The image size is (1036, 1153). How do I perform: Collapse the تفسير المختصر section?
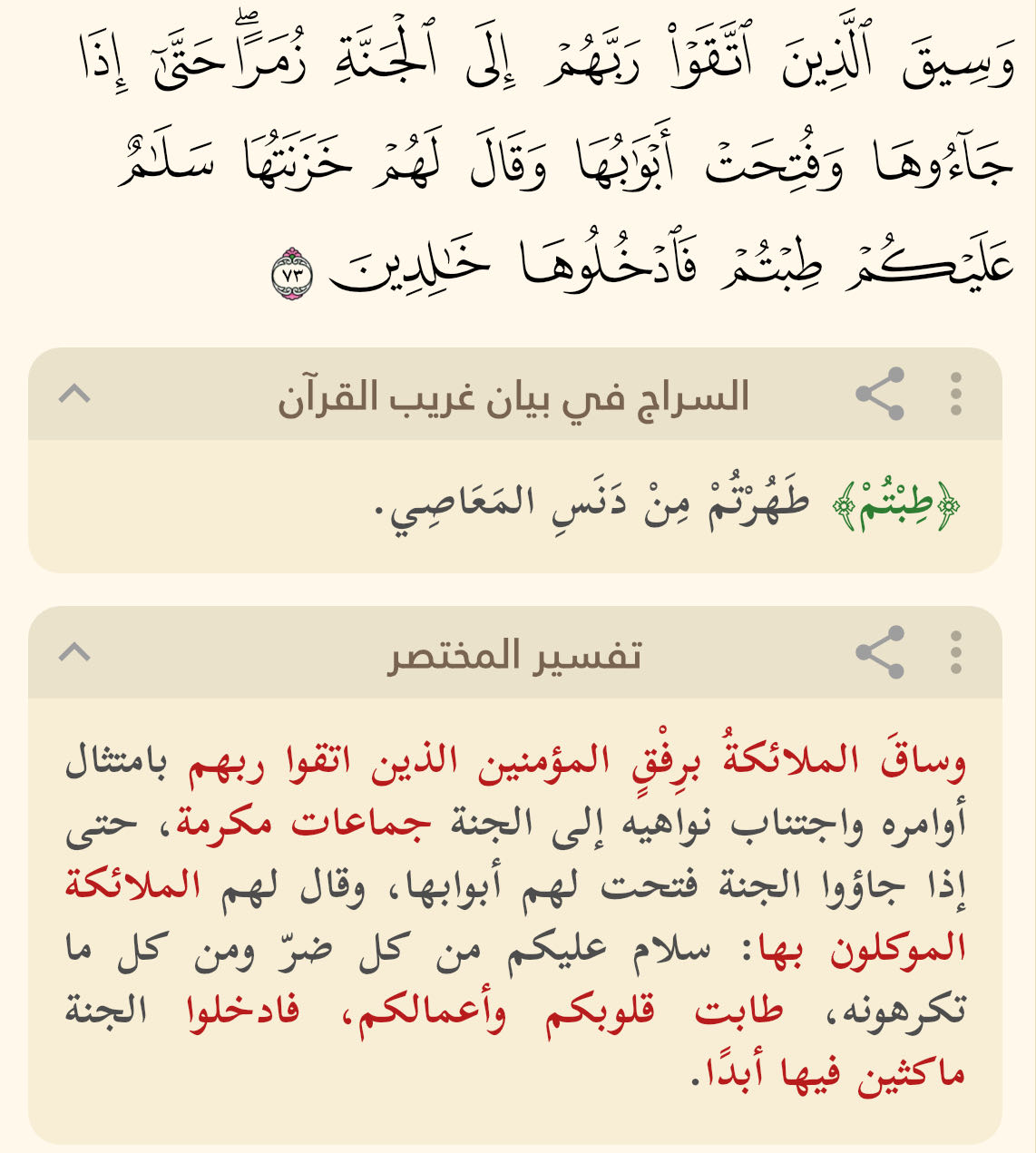click(x=74, y=652)
